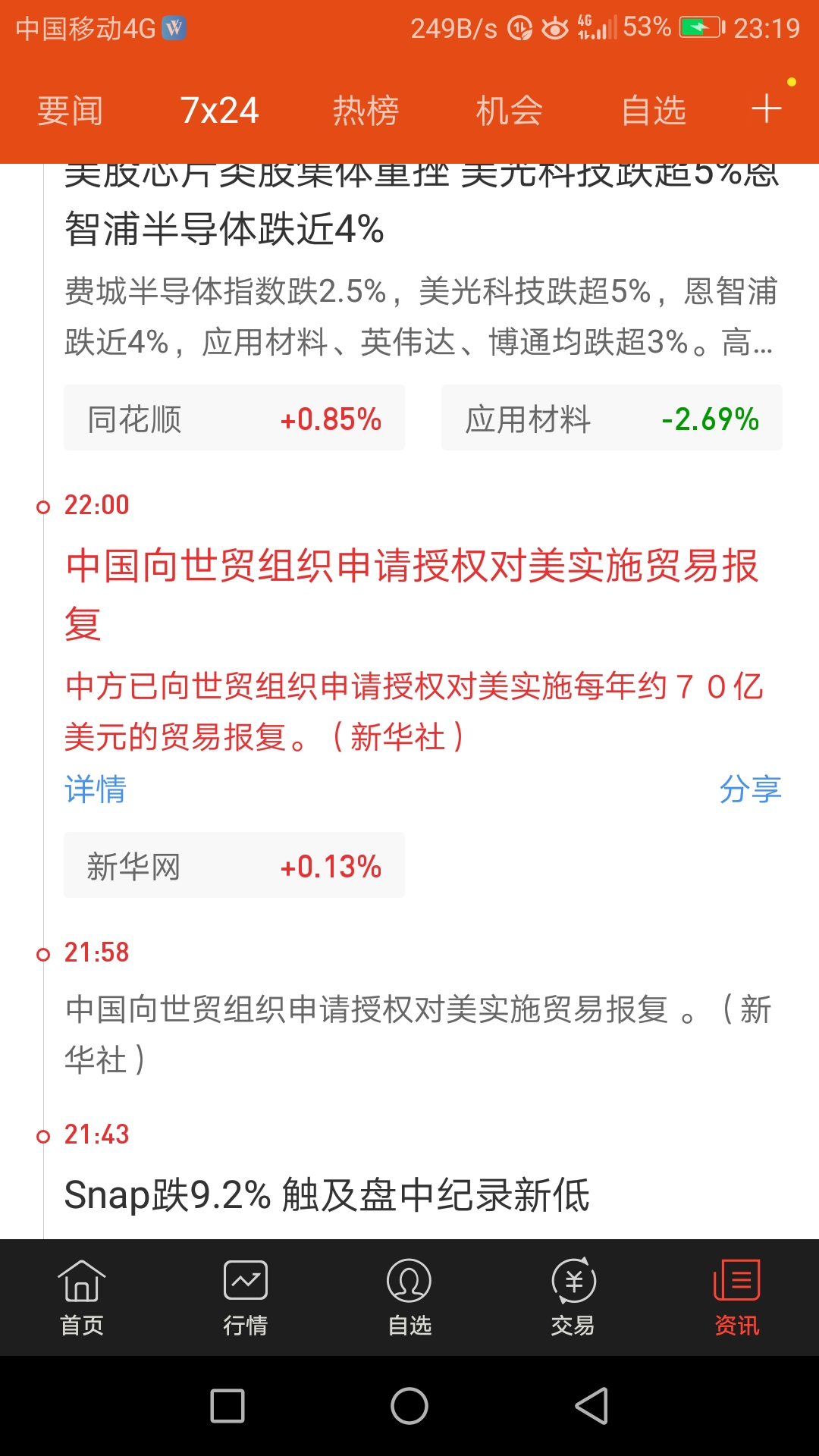The width and height of the screenshot is (819, 1456).
Task: Select the 资讯 bottom tab
Action: [x=737, y=1298]
